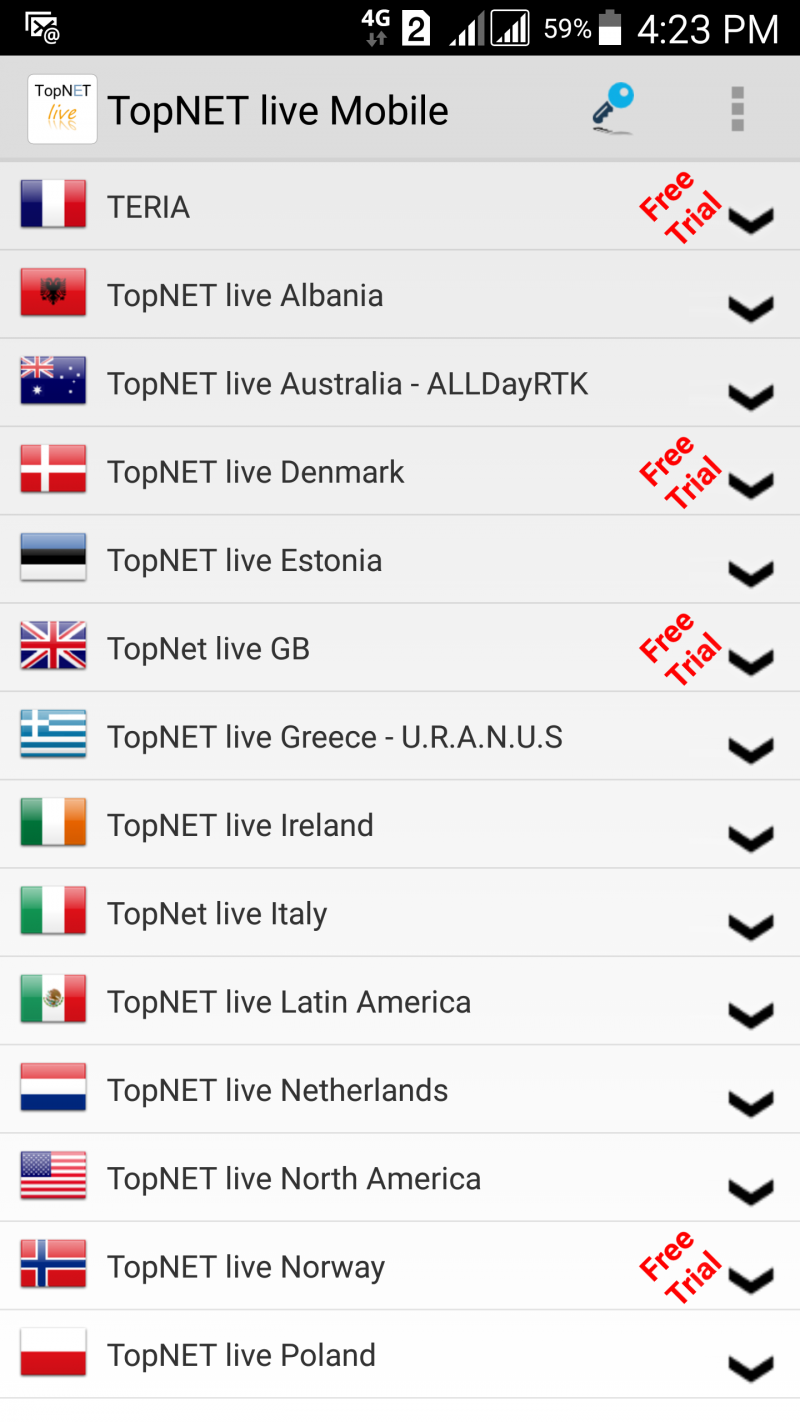Image resolution: width=800 pixels, height=1422 pixels.
Task: Tap the Australian flag for ALLDayRTK
Action: [x=52, y=382]
